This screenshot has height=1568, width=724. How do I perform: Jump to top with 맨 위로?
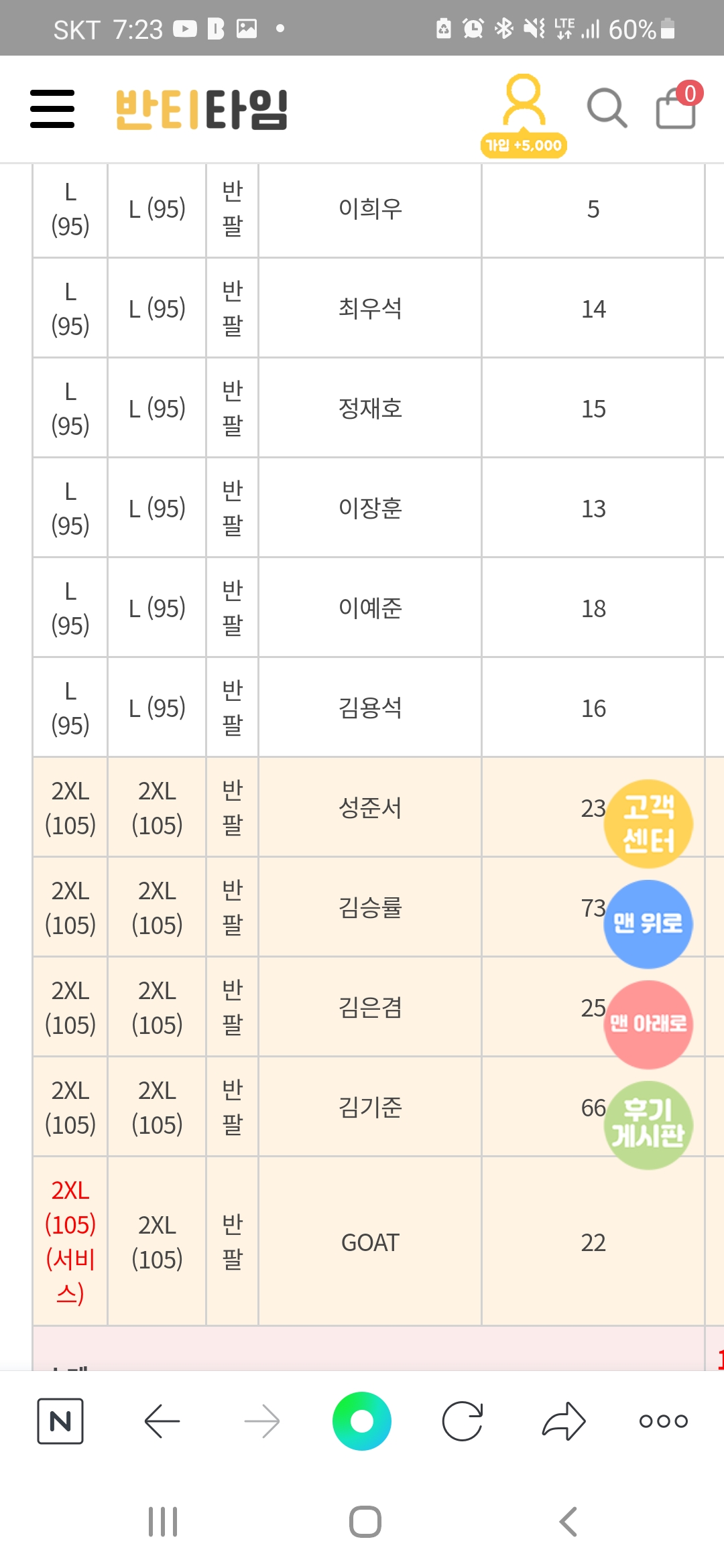648,923
